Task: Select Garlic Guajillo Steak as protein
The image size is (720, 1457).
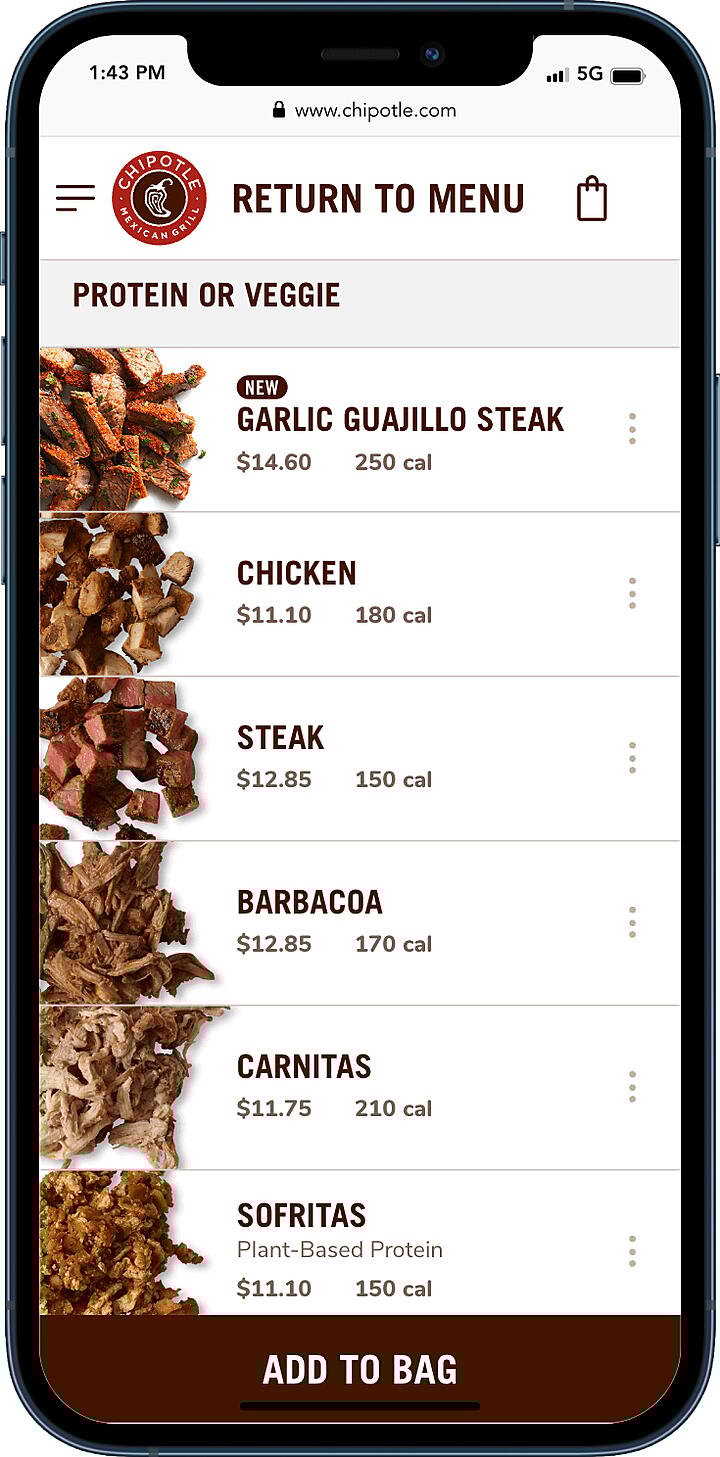Action: coord(399,420)
